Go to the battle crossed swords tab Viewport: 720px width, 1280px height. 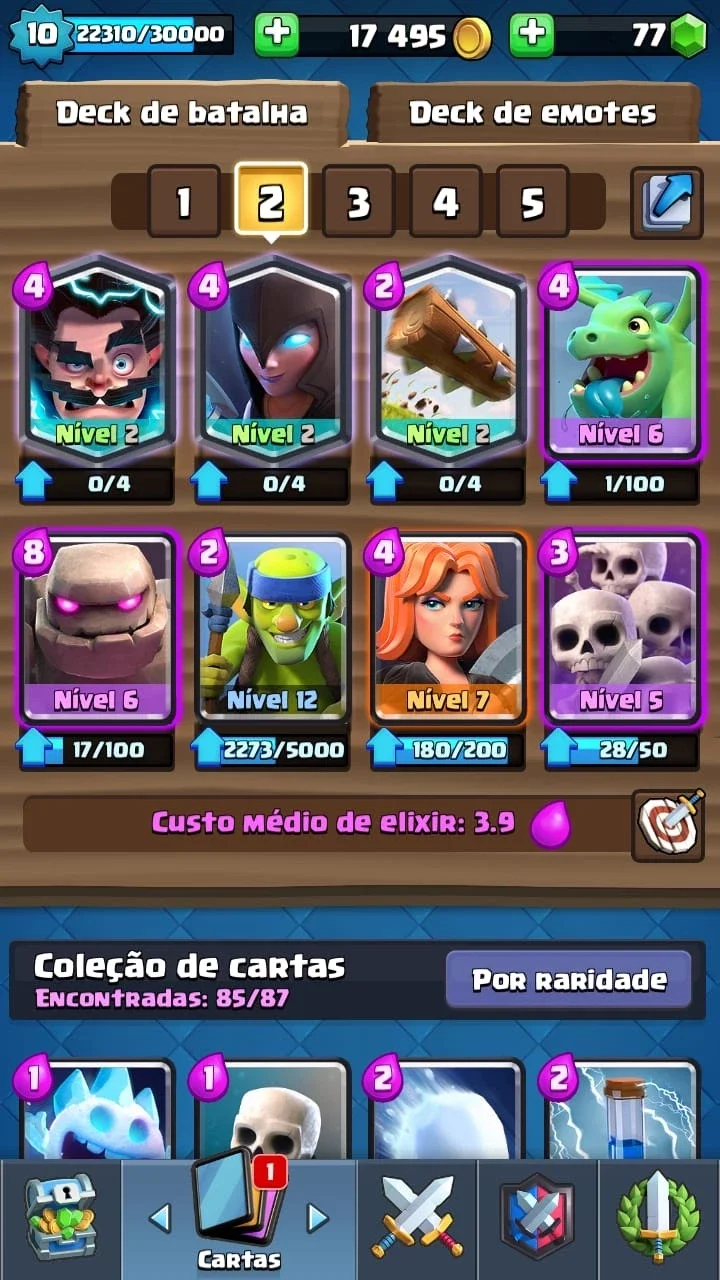[417, 1220]
